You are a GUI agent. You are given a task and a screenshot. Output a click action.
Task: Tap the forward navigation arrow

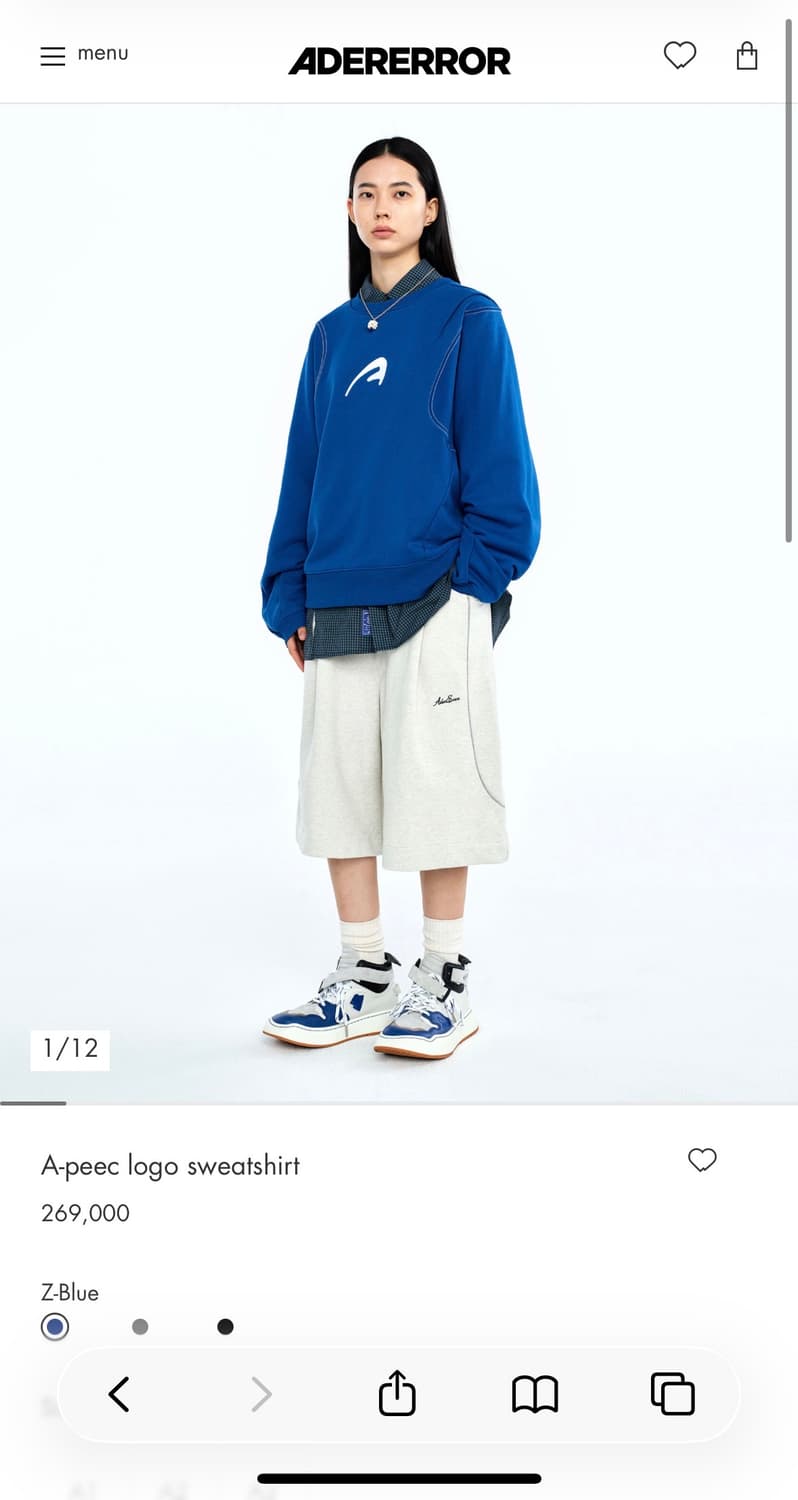point(260,1392)
